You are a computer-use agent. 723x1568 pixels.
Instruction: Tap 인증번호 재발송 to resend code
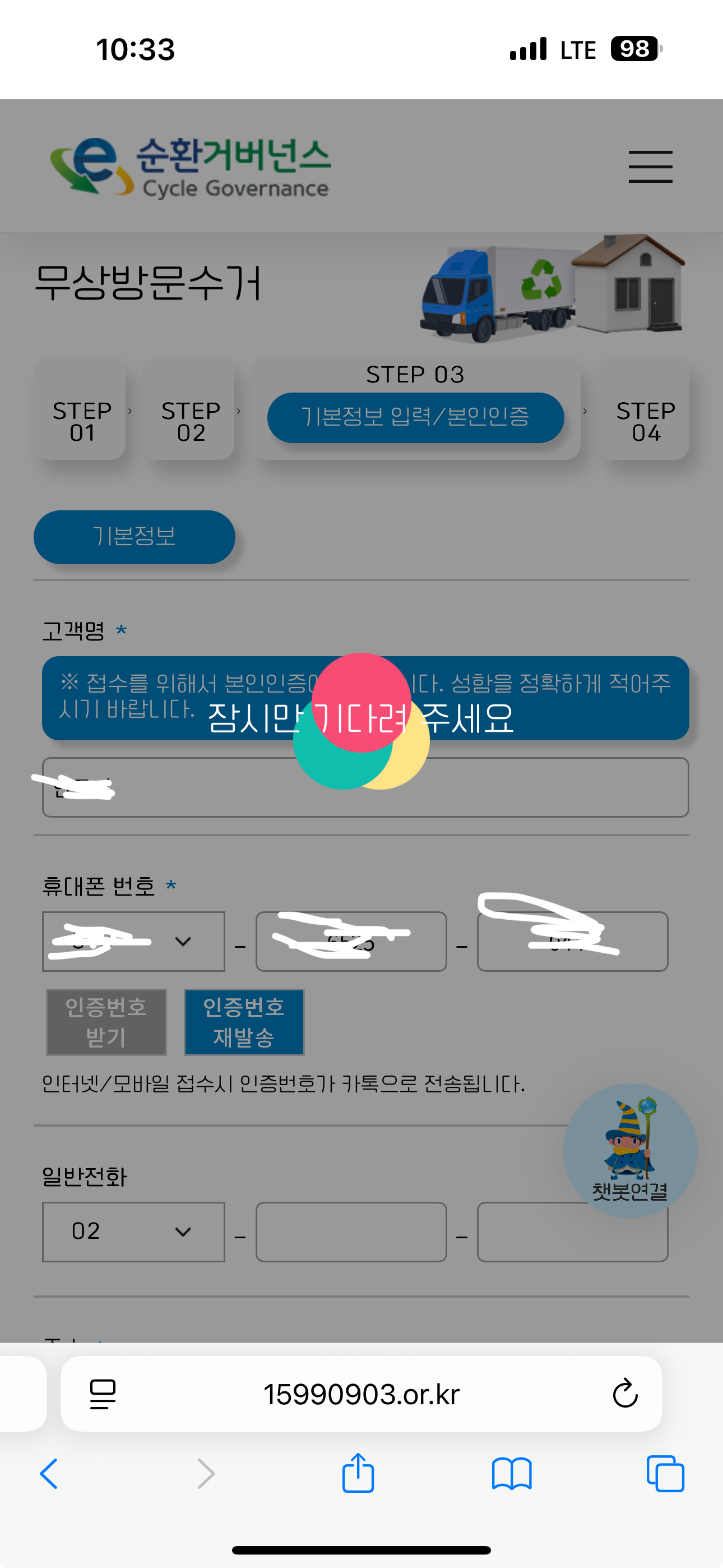point(244,1022)
